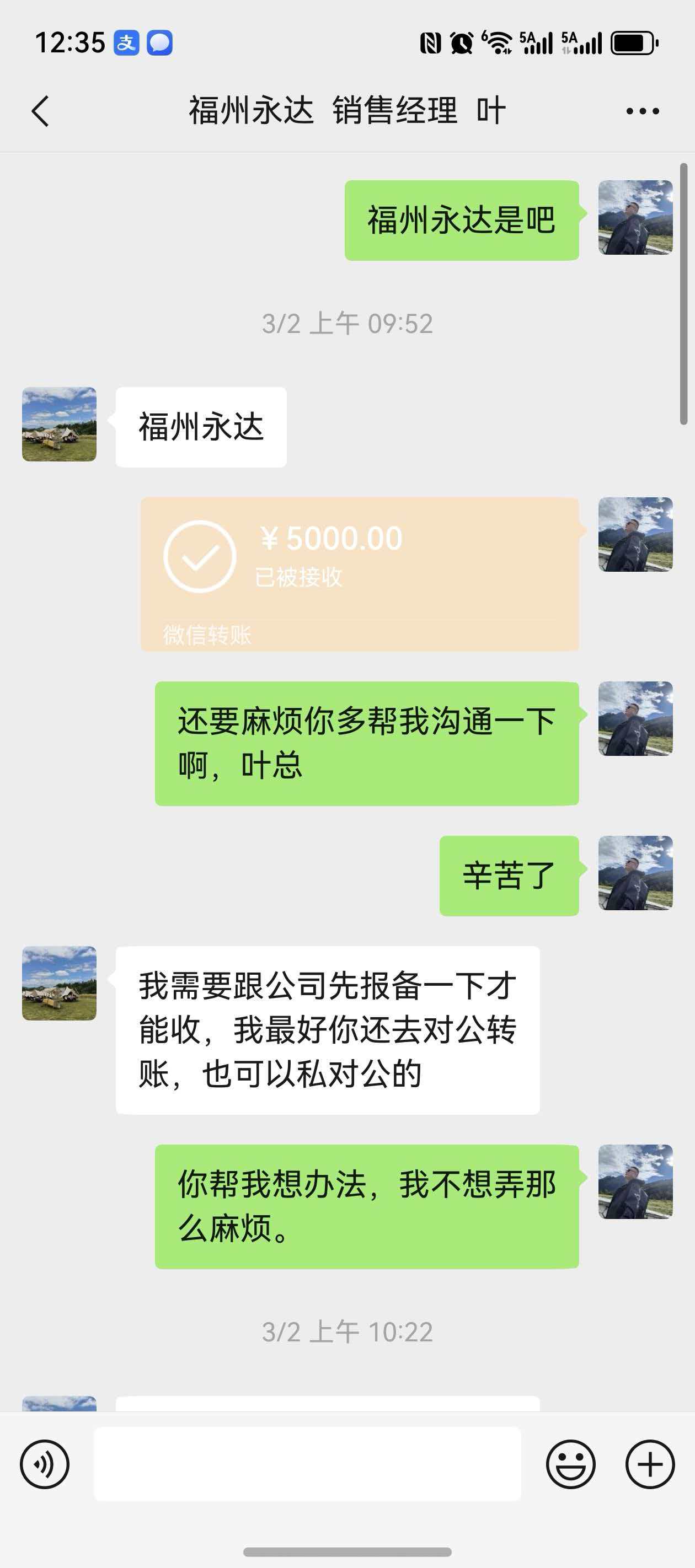Open the three-dot chat options menu
The width and height of the screenshot is (695, 1568).
(643, 111)
